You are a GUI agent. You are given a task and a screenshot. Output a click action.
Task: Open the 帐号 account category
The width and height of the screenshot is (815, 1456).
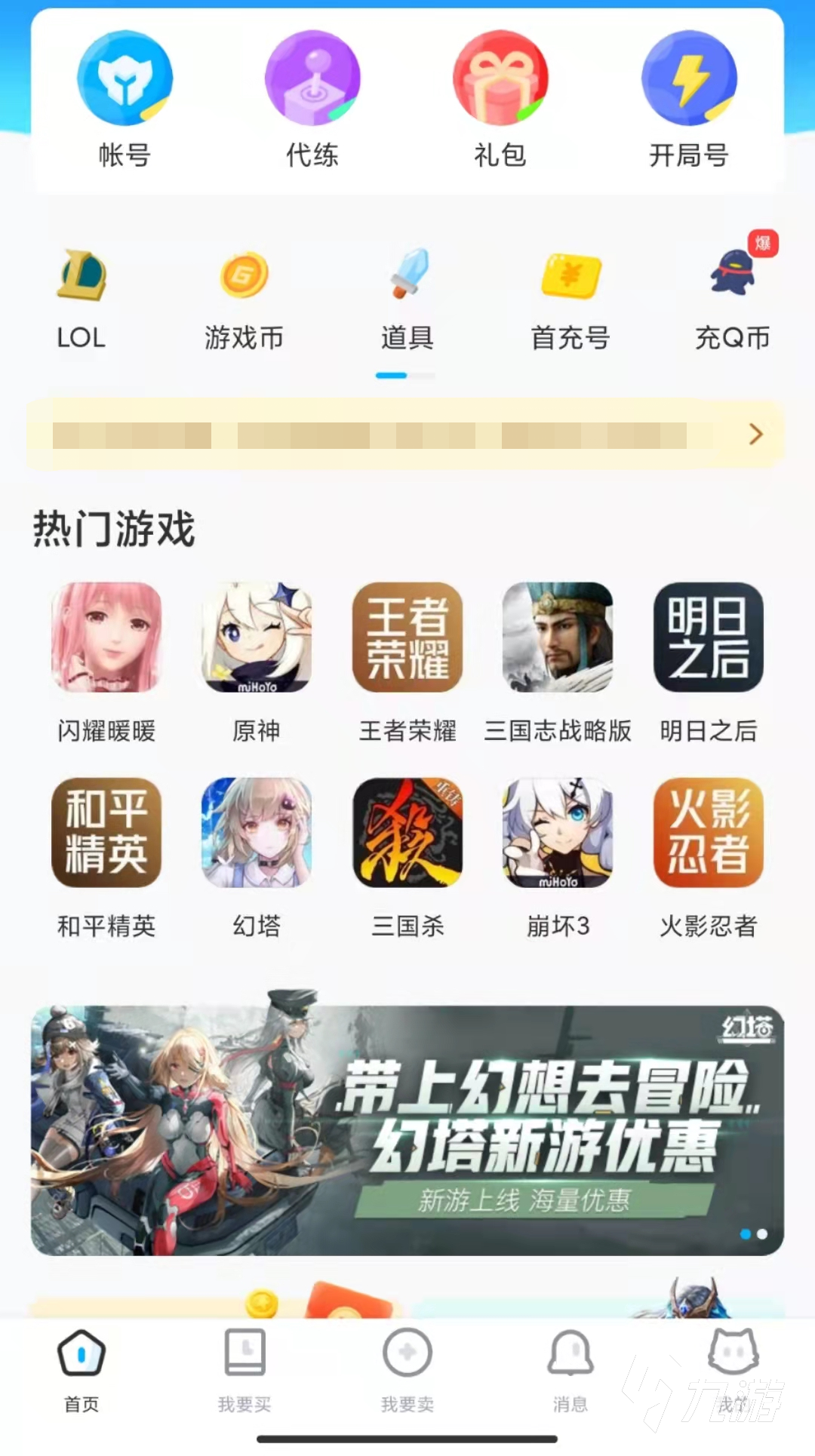pos(125,98)
